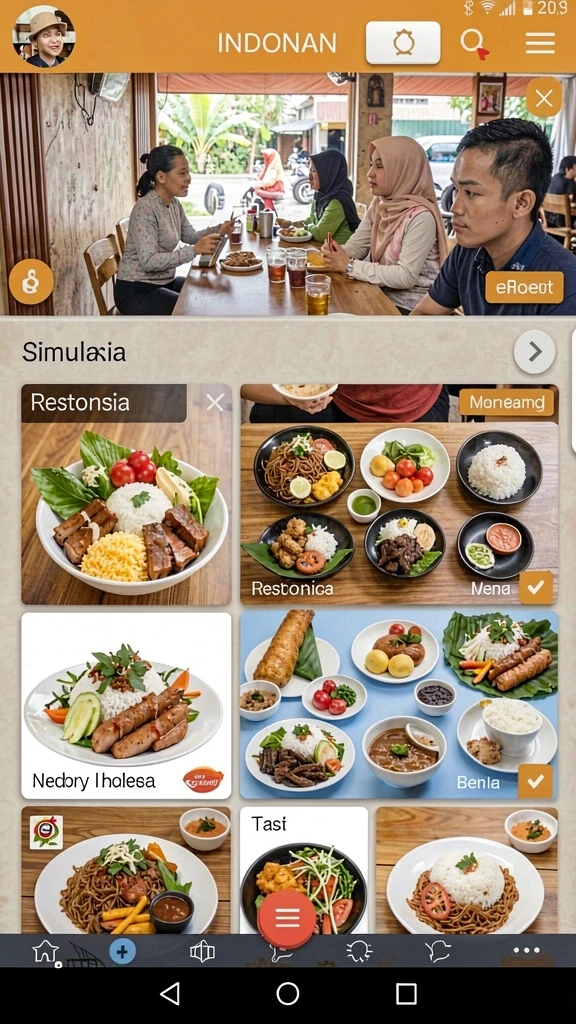Toggle the checkbox on the Mena card
Screen dimensions: 576x1024
point(536,588)
